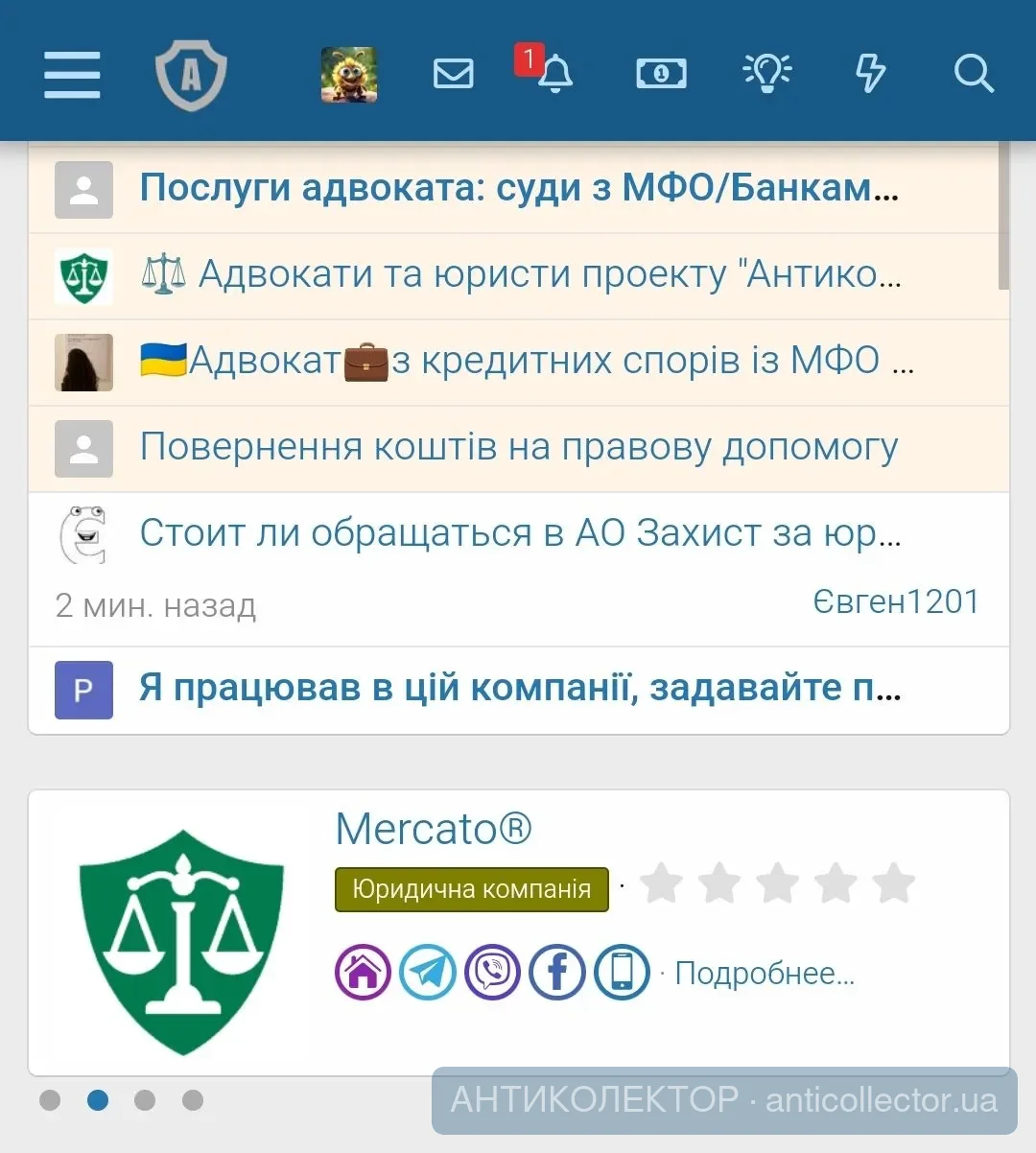Open the search magnifier
1036x1153 pixels.
click(974, 74)
